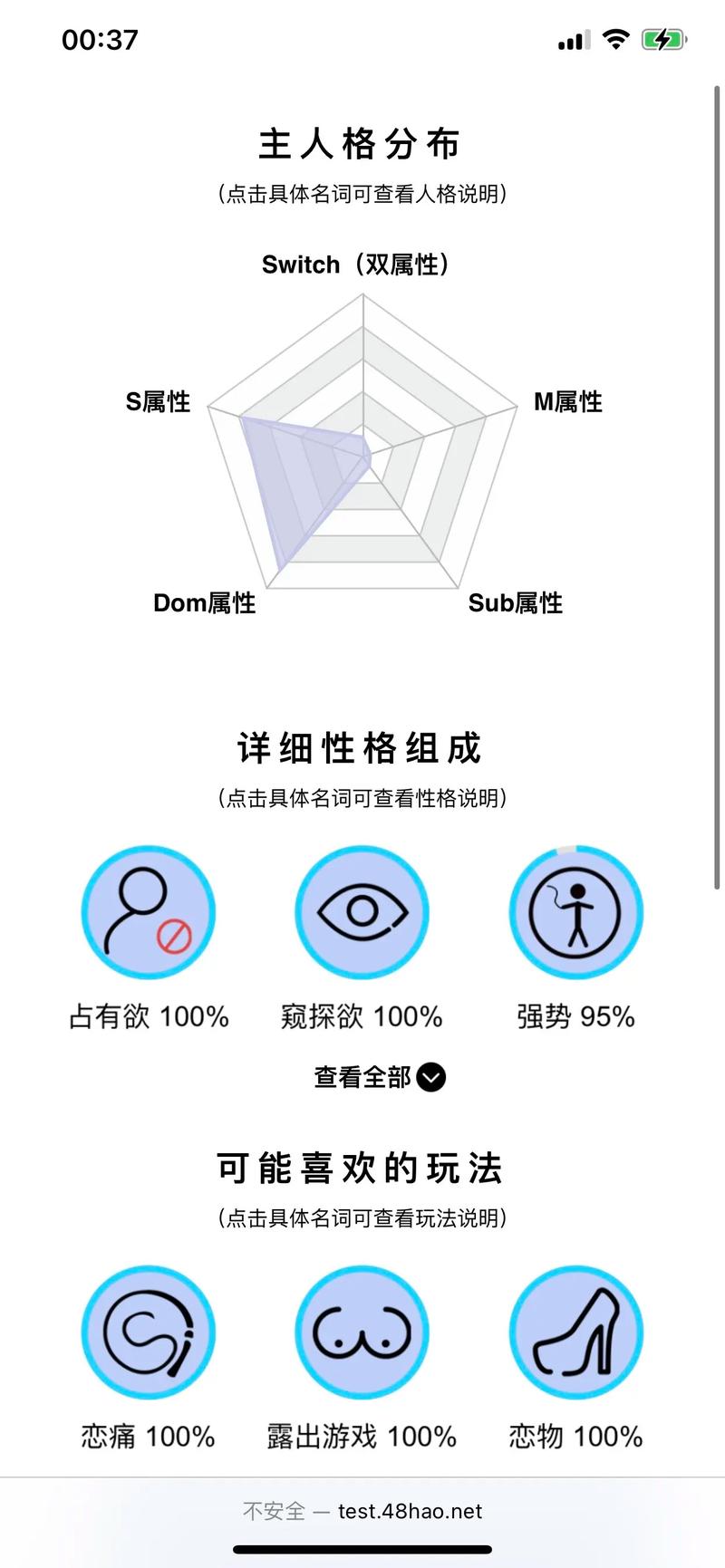Toggle the M属性 axis label
Image resolution: width=725 pixels, height=1568 pixels.
point(567,401)
